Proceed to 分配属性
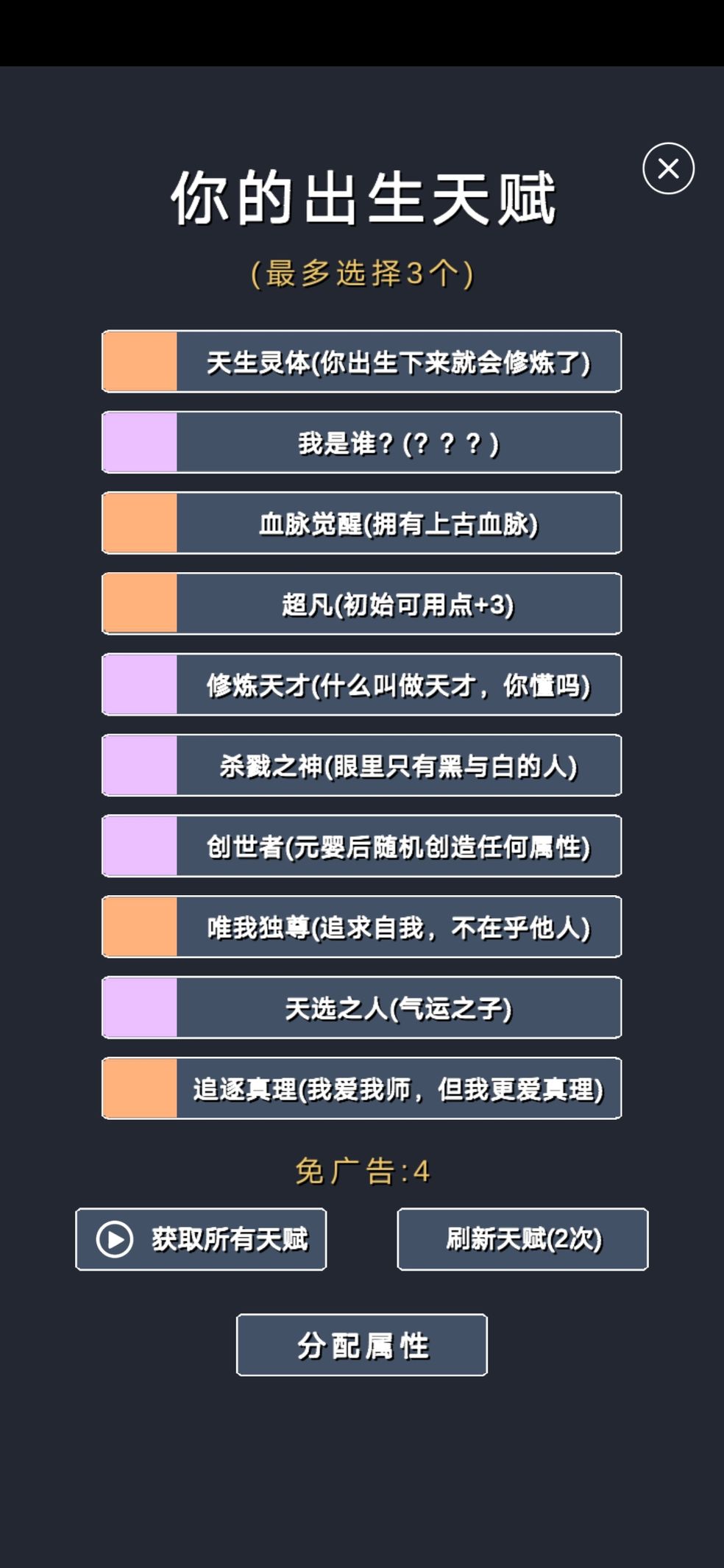This screenshot has height=1568, width=724. tap(361, 1345)
